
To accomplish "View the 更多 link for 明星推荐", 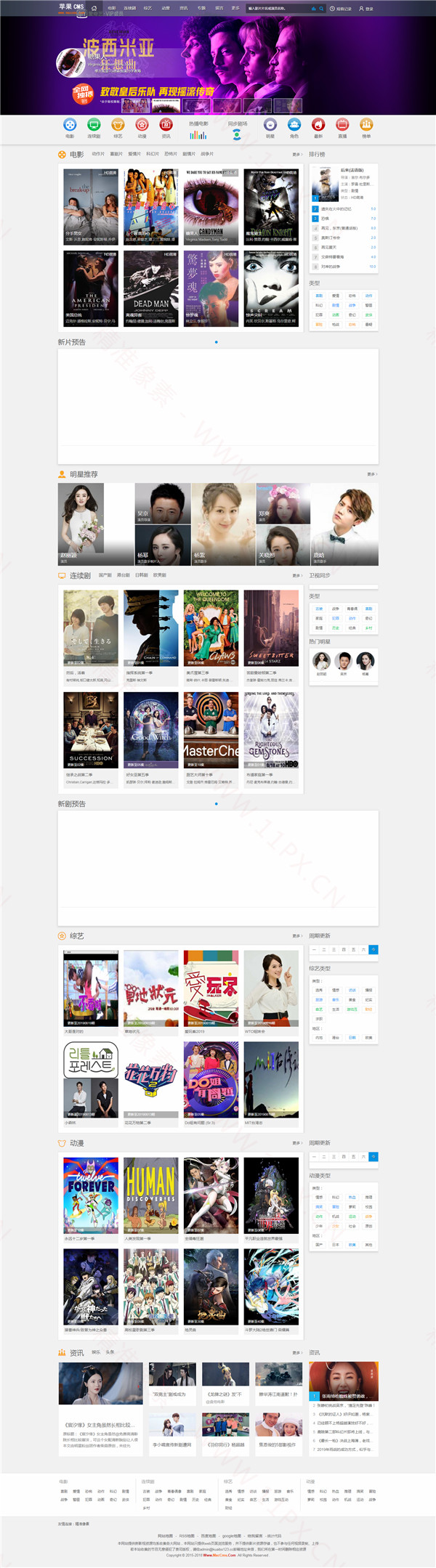I will pos(372,474).
